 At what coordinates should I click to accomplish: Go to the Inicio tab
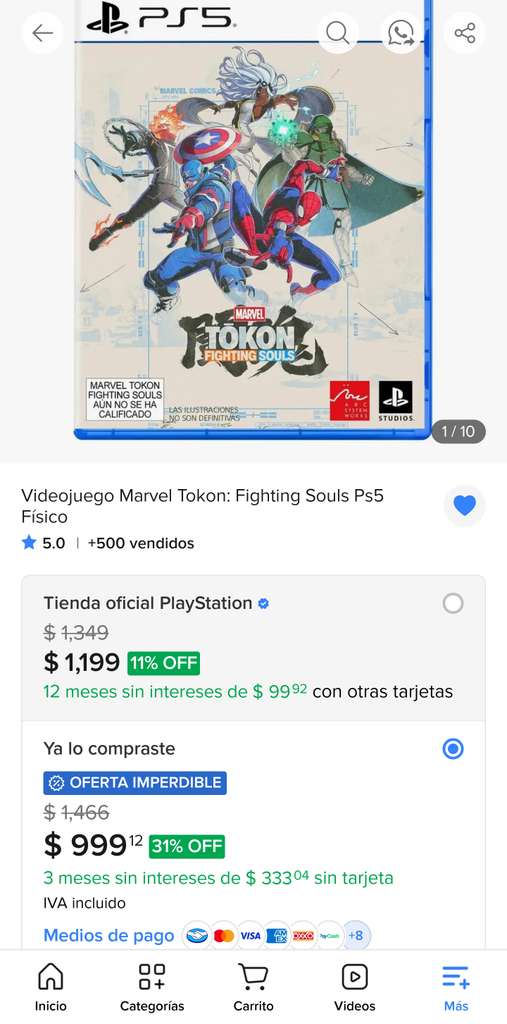pyautogui.click(x=50, y=988)
